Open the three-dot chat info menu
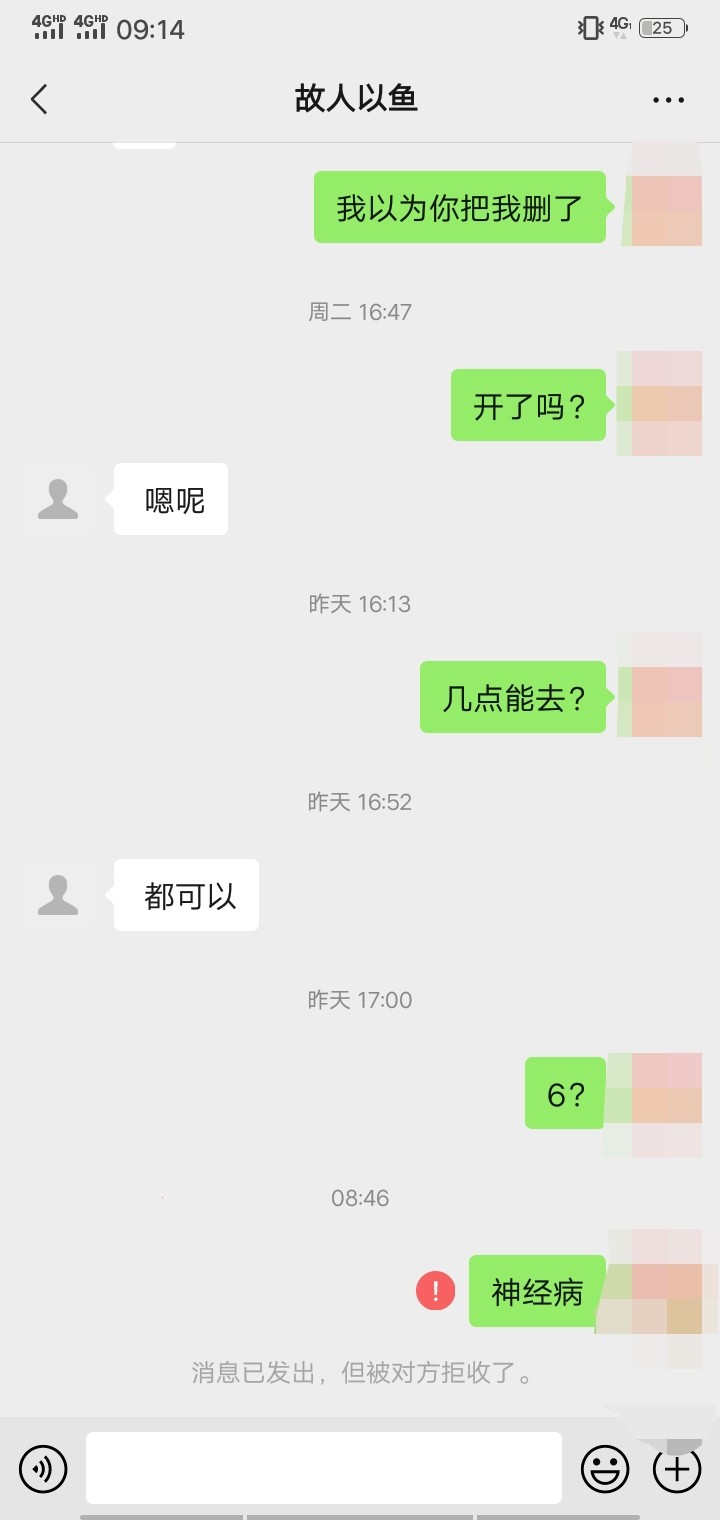720x1520 pixels. (668, 100)
